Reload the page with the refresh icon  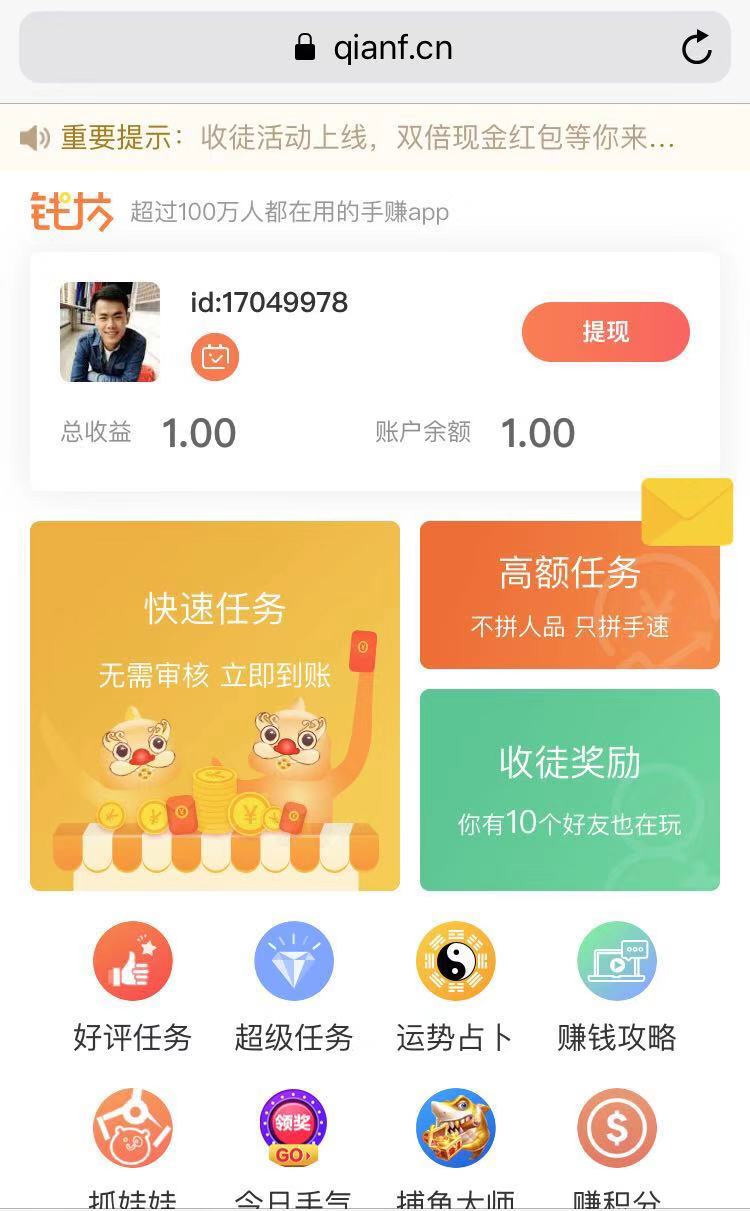coord(696,47)
